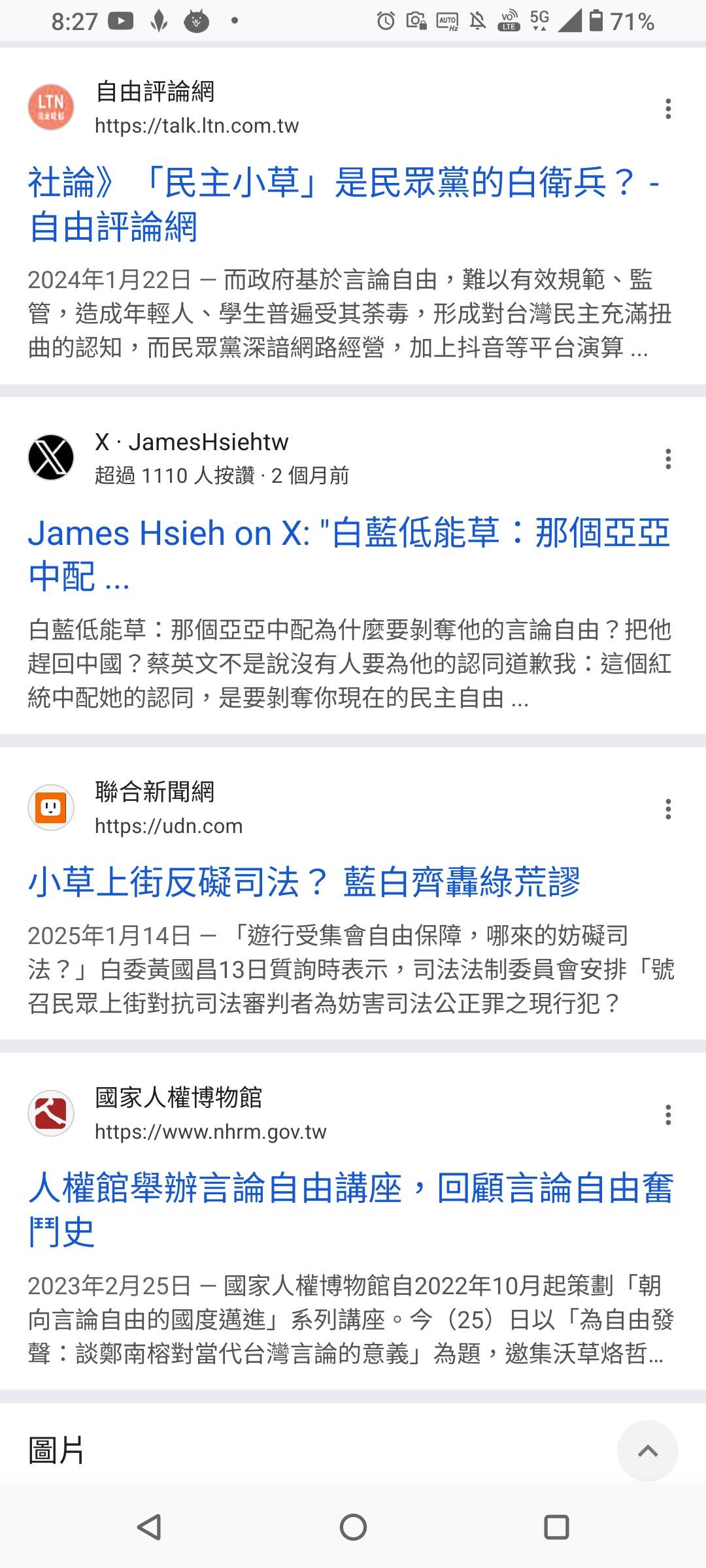Open the 聯合新聞網 article 小草上街反礙司法
Image resolution: width=706 pixels, height=1568 pixels.
pyautogui.click(x=304, y=882)
